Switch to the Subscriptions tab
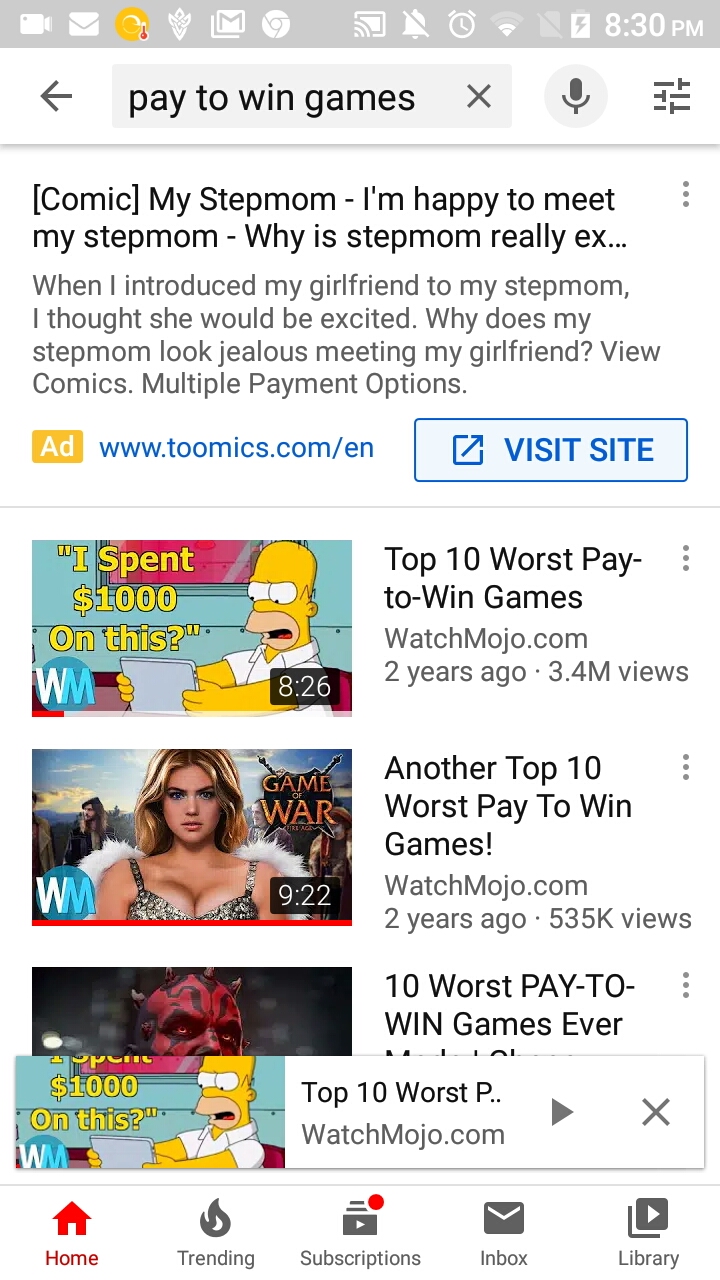 coord(360,1233)
